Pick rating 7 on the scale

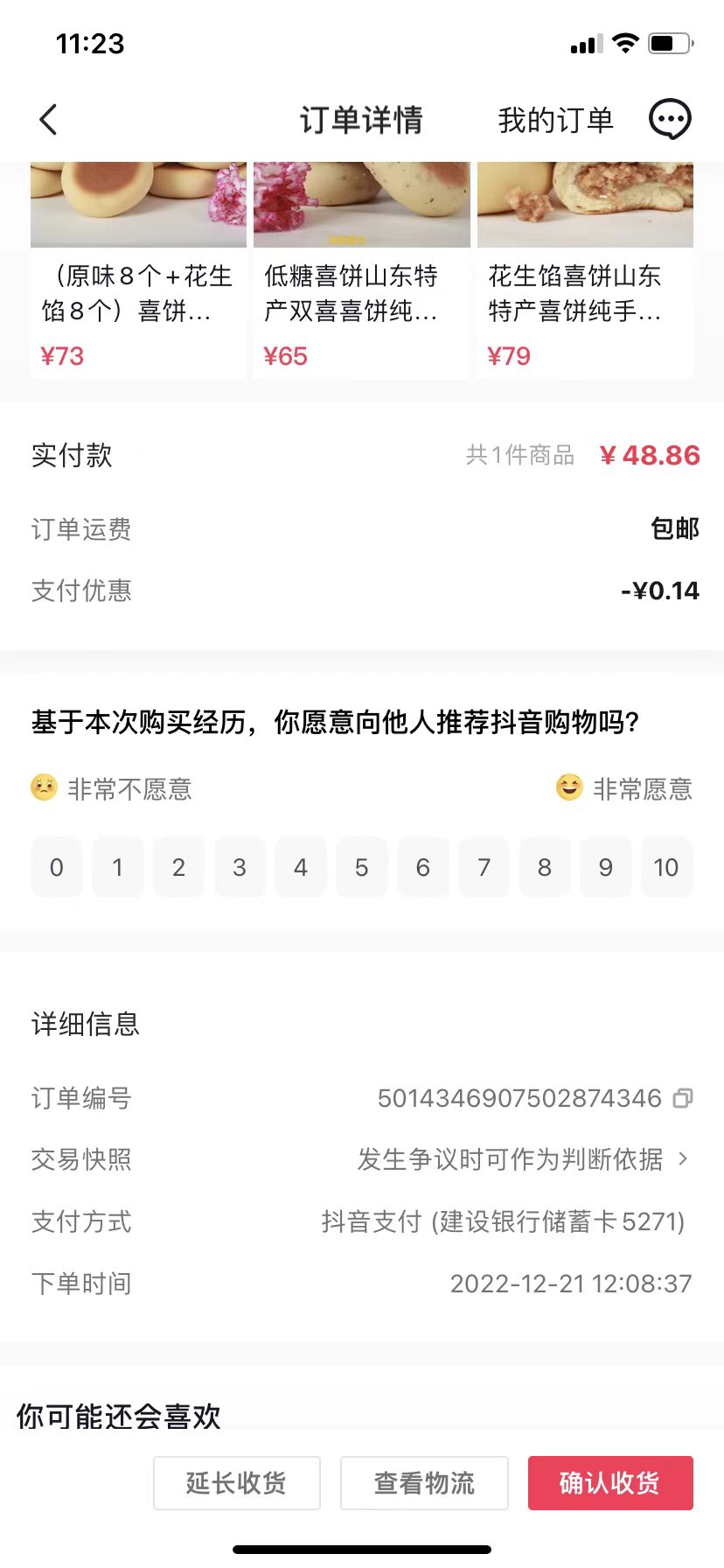484,867
